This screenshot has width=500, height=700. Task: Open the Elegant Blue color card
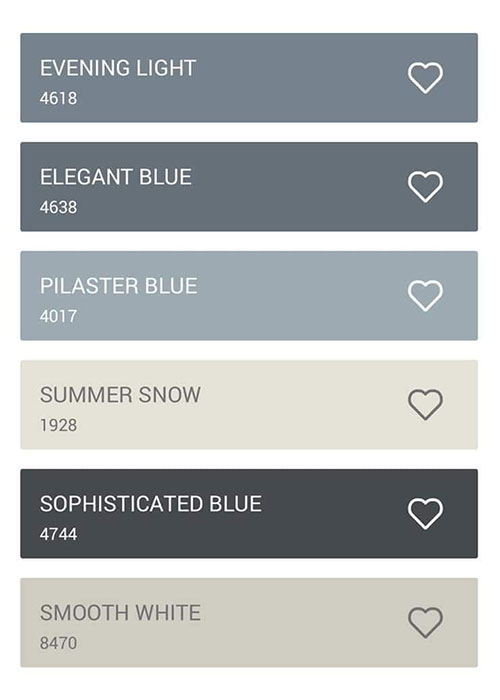tap(249, 187)
